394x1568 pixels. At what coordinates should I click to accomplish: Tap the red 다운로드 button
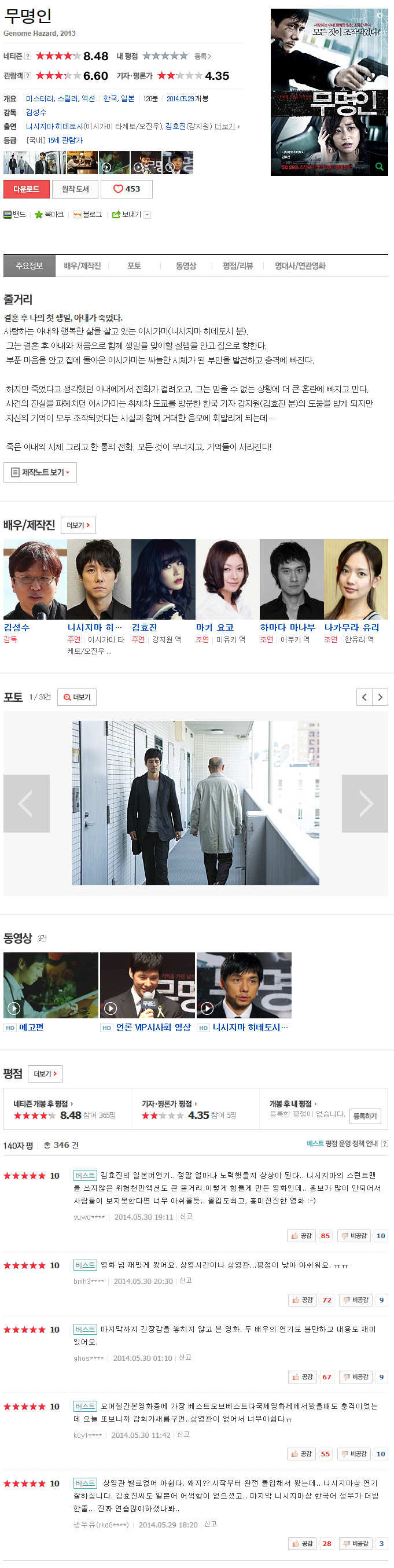pos(26,189)
